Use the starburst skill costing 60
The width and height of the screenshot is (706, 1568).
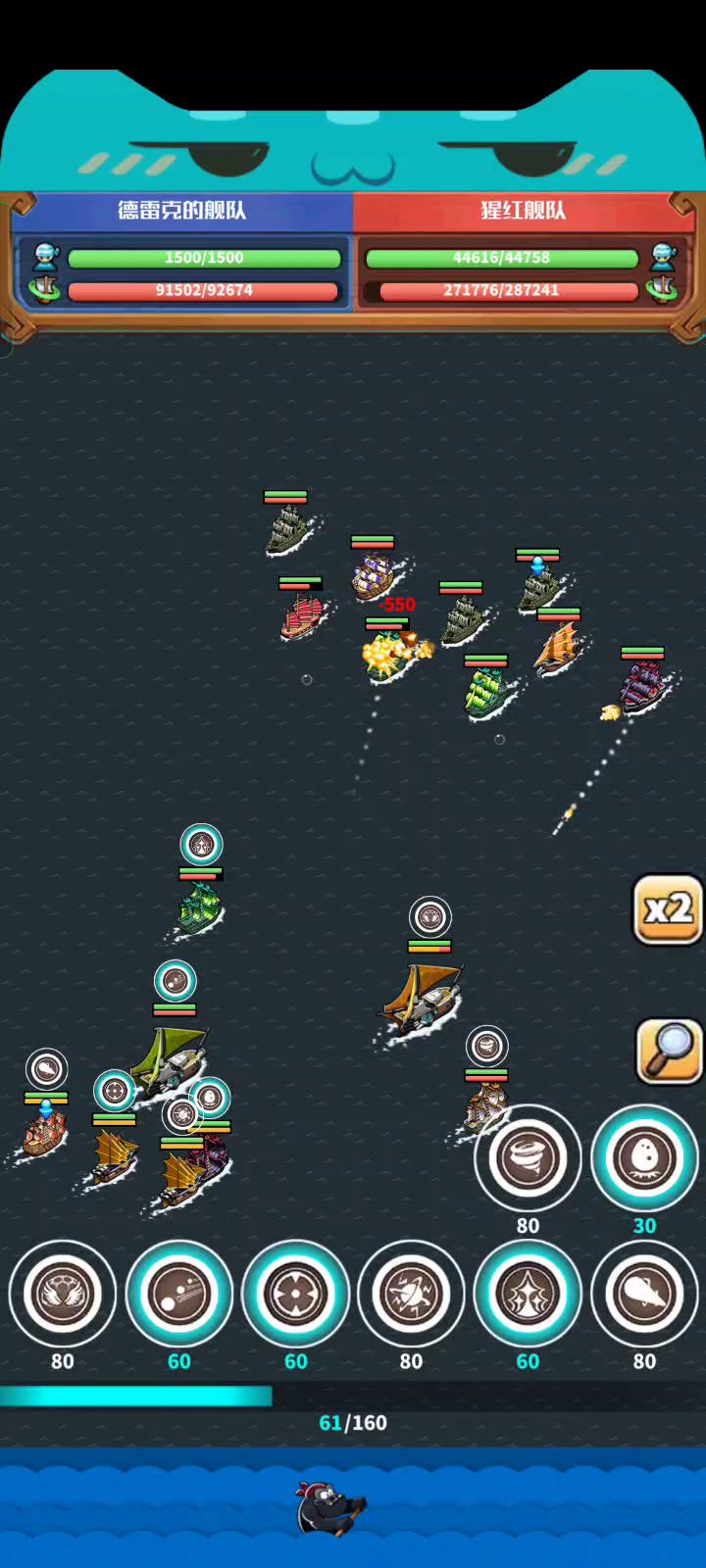pyautogui.click(x=528, y=1294)
